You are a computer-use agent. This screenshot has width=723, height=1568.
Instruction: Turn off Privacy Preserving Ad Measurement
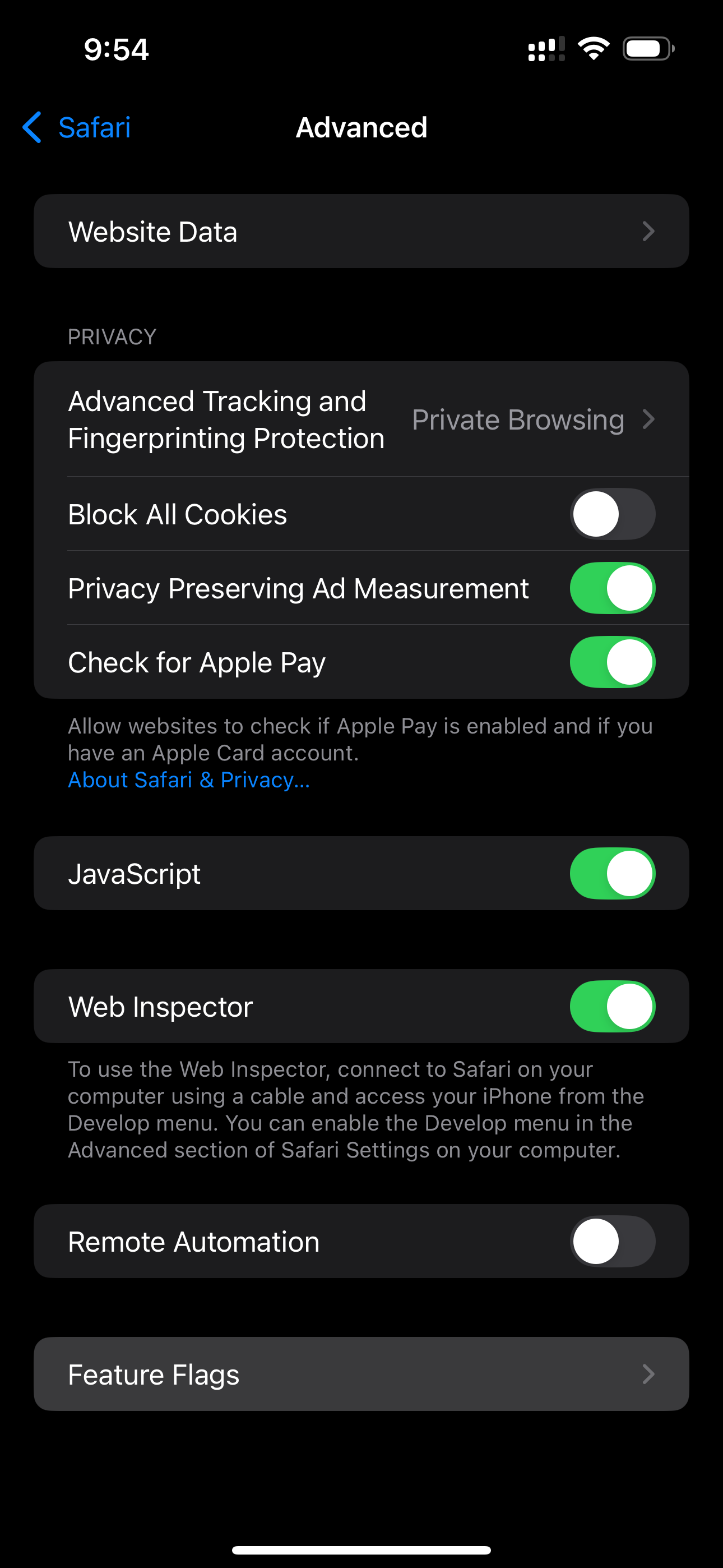click(x=611, y=589)
